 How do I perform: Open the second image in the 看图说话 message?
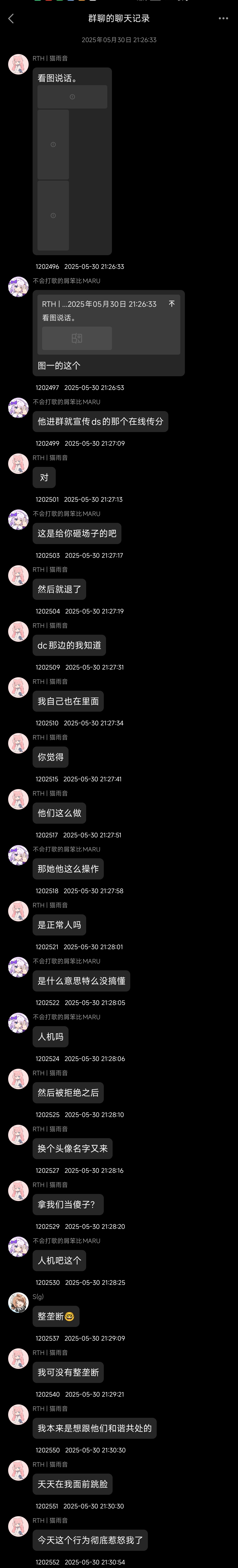53,144
